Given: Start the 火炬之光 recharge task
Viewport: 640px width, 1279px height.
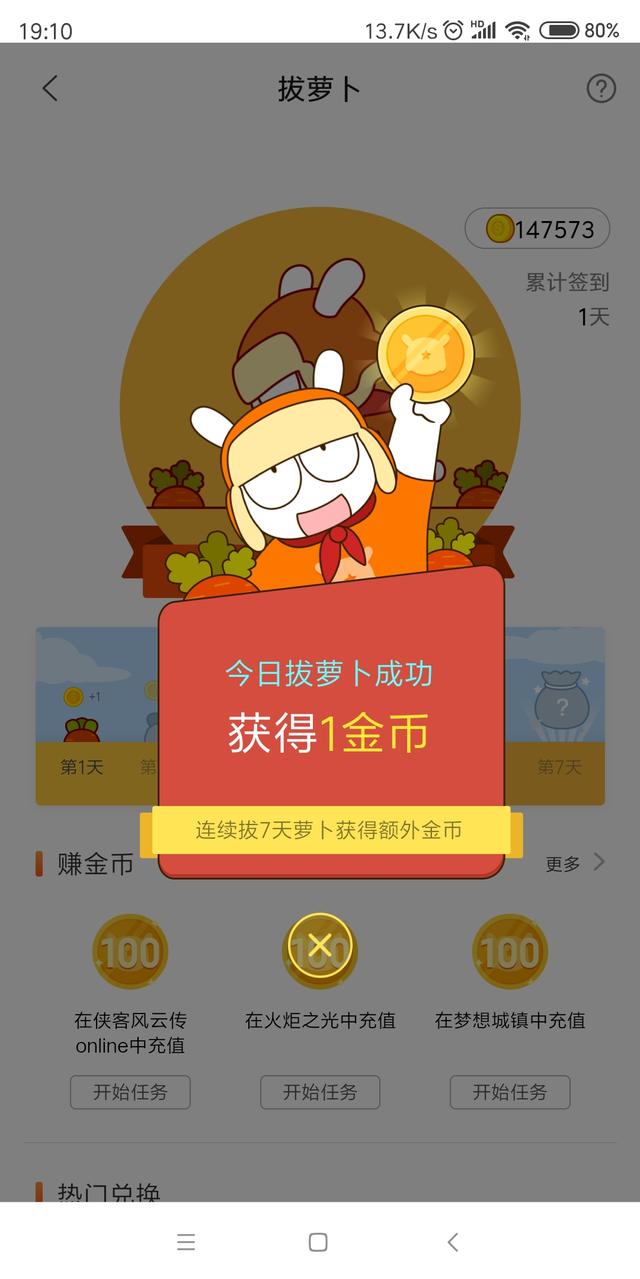Looking at the screenshot, I should tap(320, 1092).
